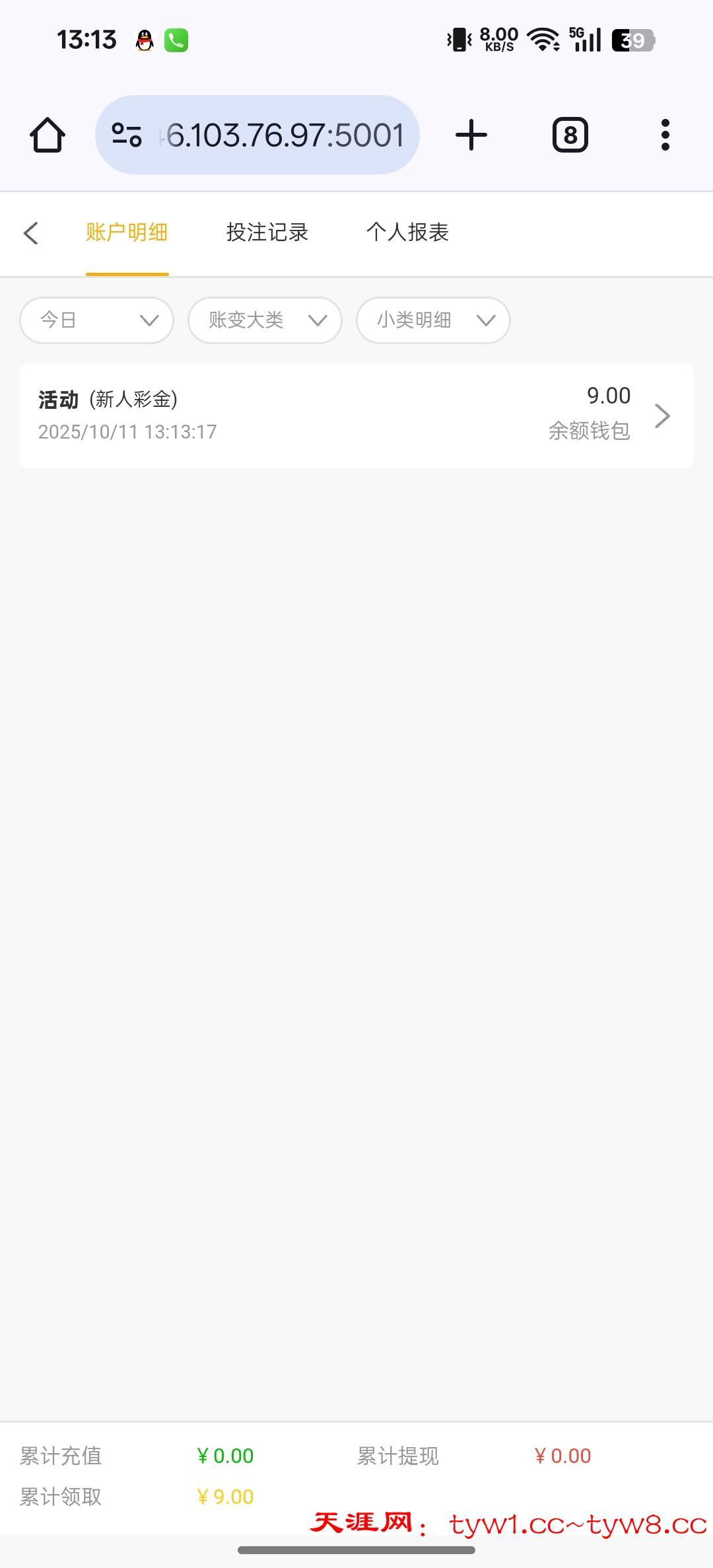Switch to the 个人报表 tab
The image size is (713, 1568).
(407, 232)
